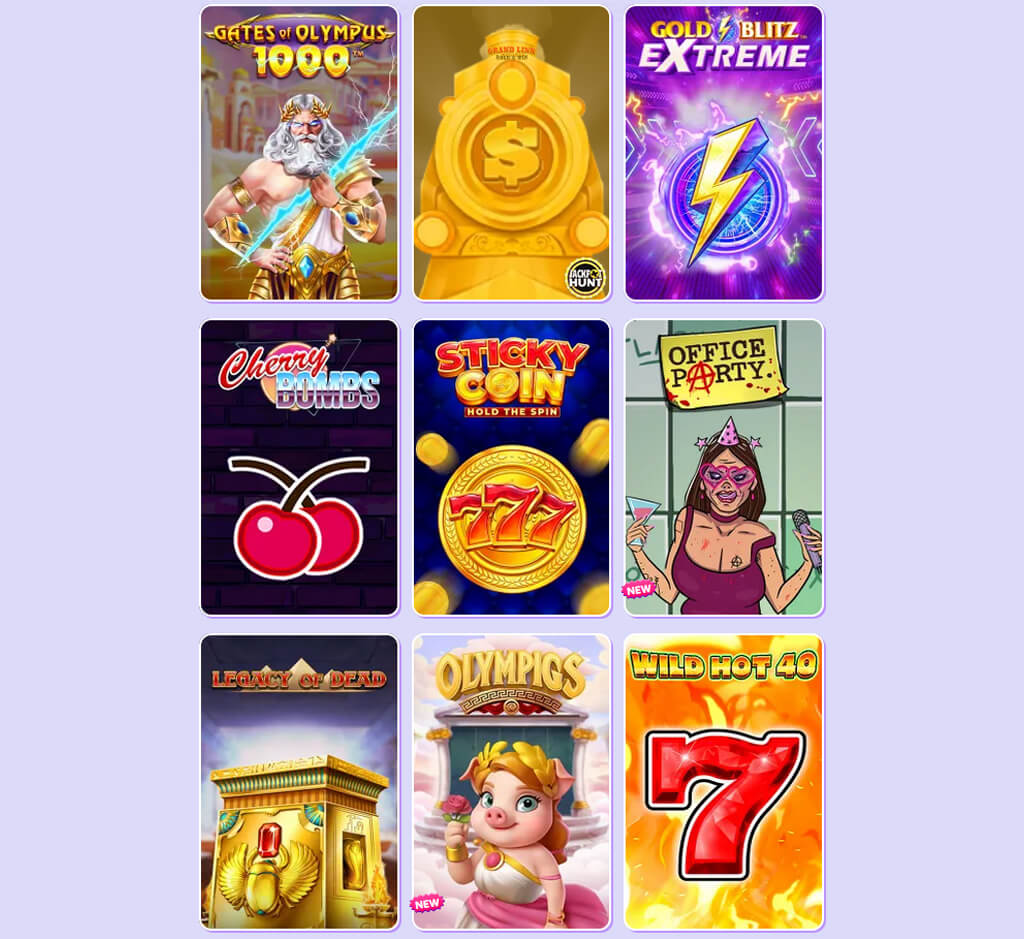Screen dimensions: 1024x939
Task: Select the Cherry Bombs game tile
Action: 299,467
